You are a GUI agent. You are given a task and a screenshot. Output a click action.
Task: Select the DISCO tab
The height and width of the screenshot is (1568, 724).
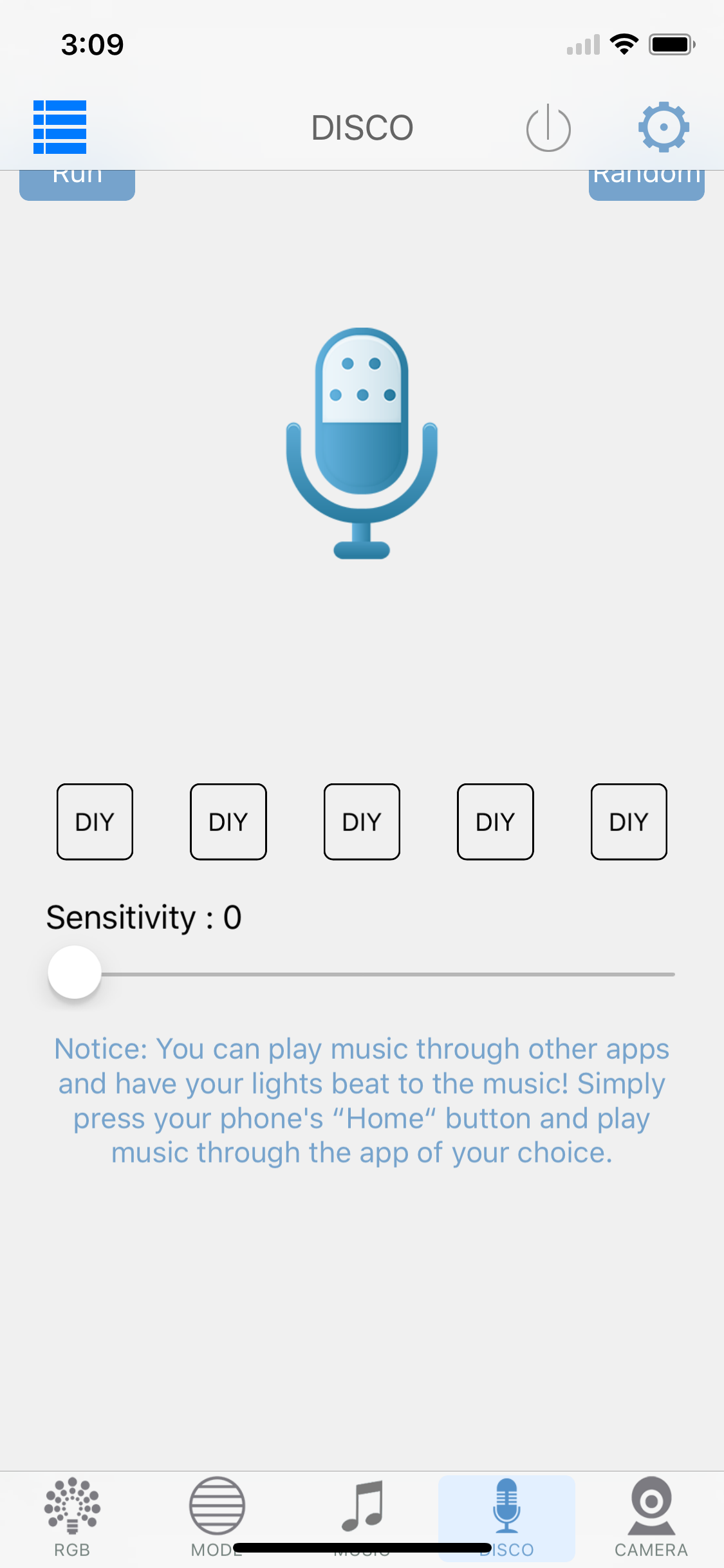(x=506, y=1515)
